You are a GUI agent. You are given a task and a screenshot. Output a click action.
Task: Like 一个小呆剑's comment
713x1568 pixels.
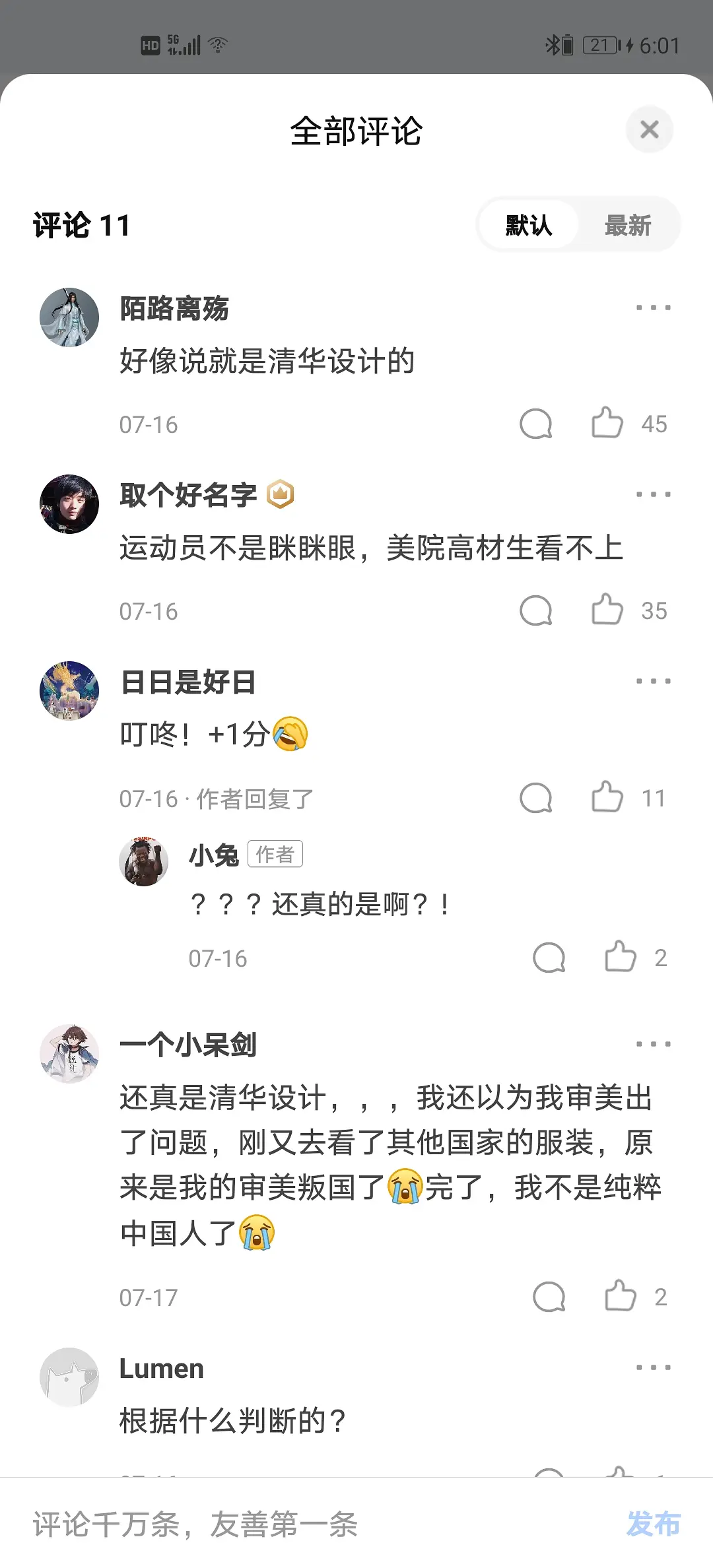[621, 1297]
